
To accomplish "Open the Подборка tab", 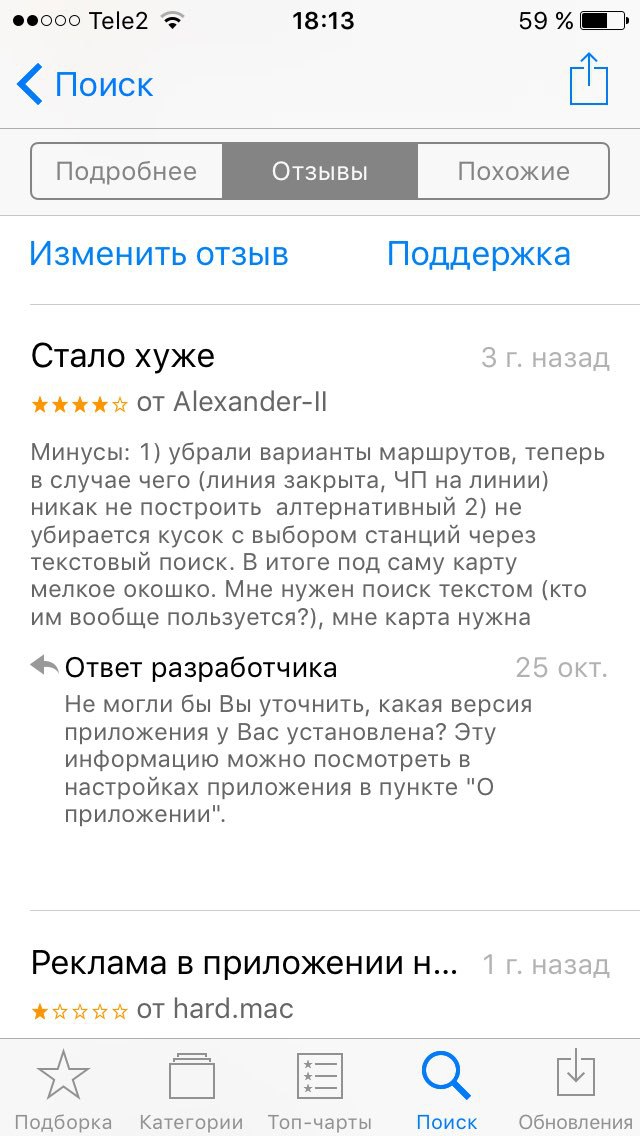I will click(x=64, y=1089).
